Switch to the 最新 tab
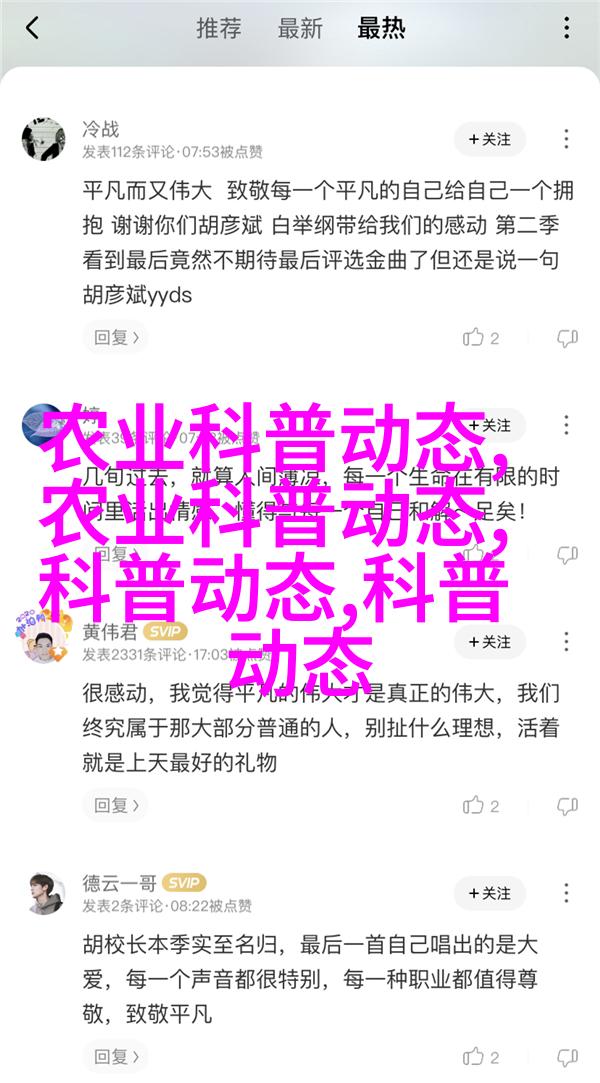This screenshot has height=1083, width=600. click(300, 28)
